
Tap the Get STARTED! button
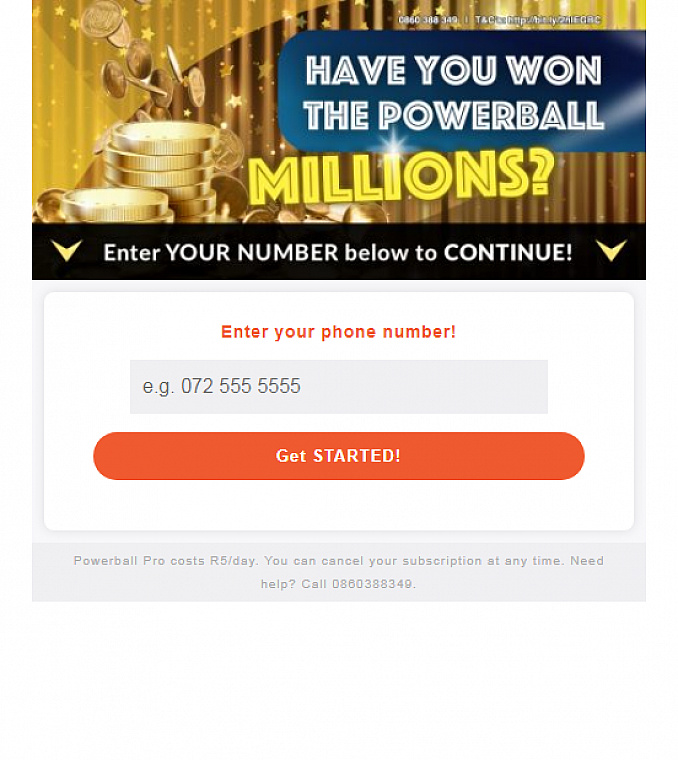(338, 456)
